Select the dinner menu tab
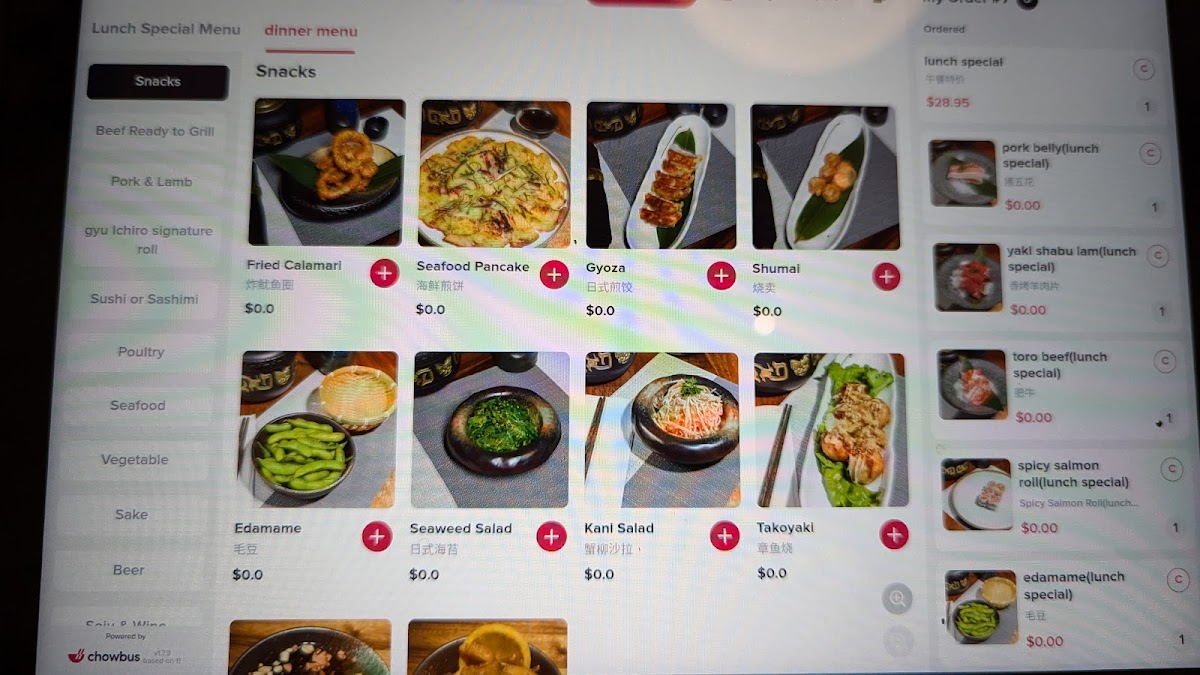 point(310,31)
